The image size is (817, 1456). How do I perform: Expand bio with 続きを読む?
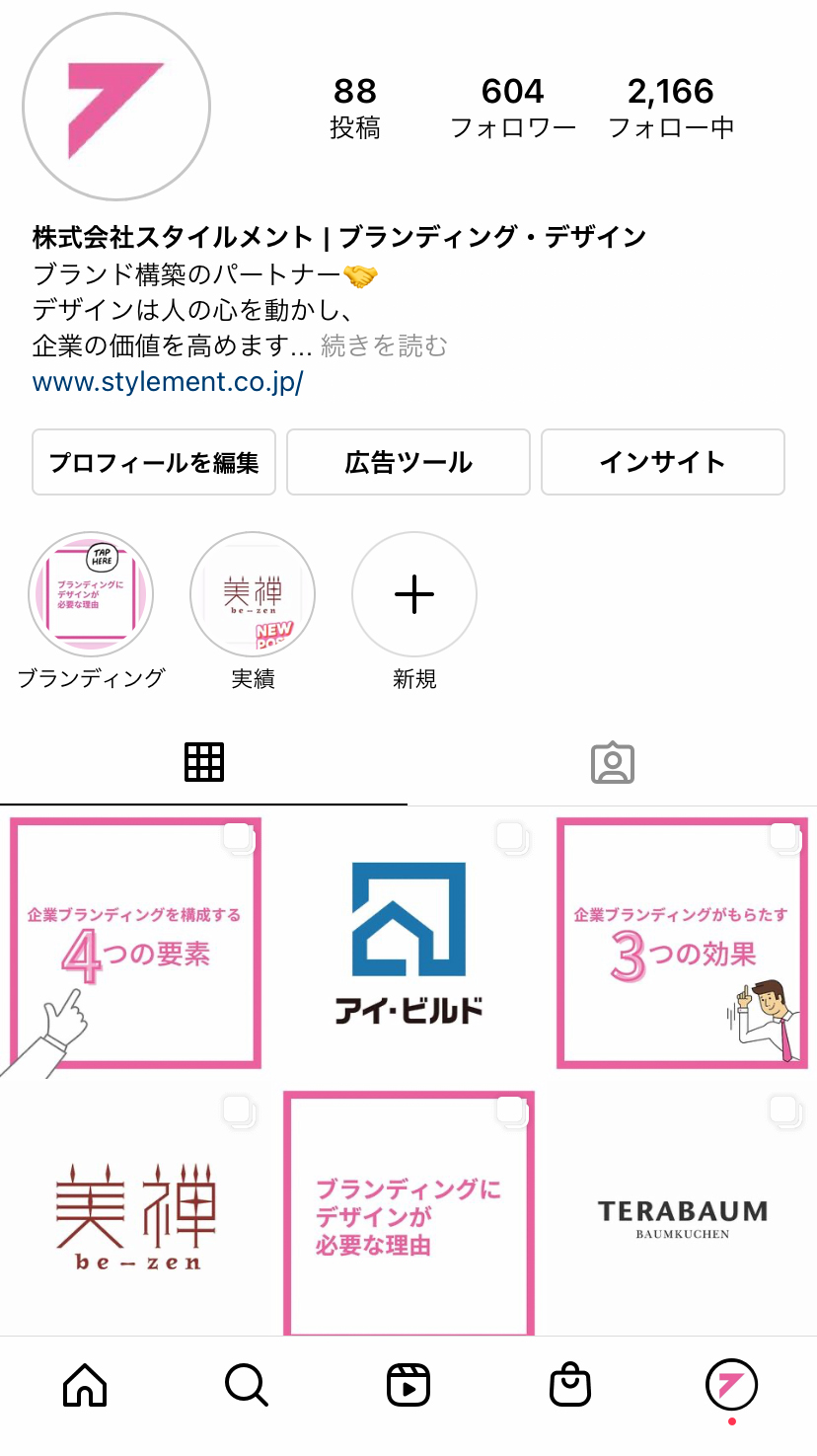(384, 345)
